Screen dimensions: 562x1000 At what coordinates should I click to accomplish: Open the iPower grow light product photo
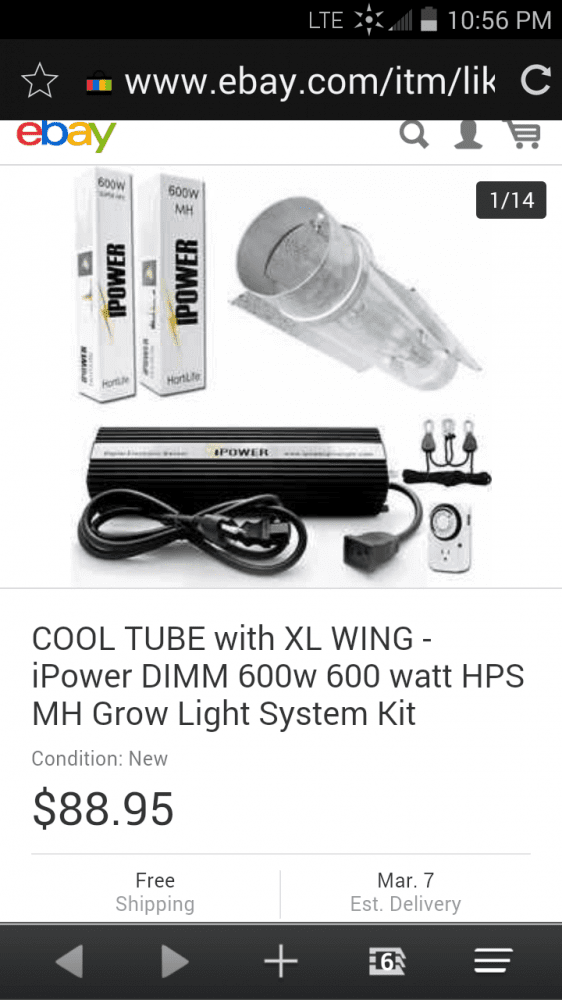tap(281, 376)
